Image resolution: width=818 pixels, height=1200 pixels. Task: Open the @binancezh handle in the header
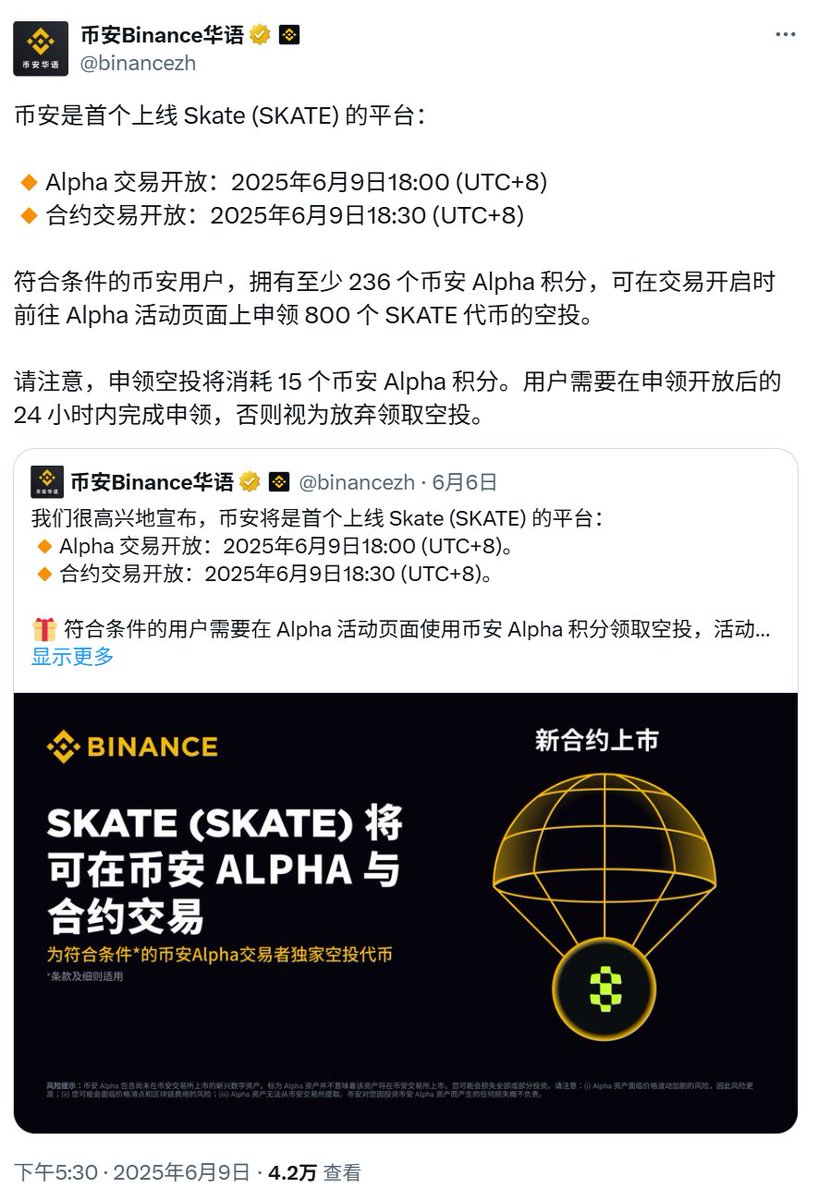[138, 63]
